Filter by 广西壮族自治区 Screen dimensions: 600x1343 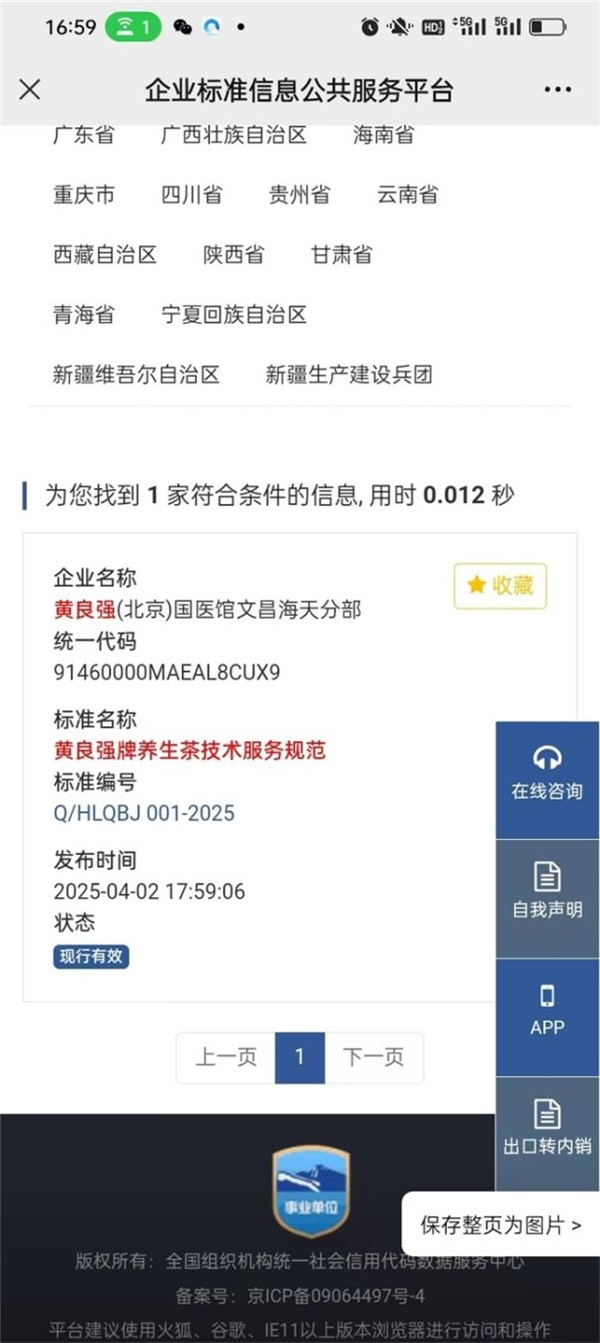[234, 135]
